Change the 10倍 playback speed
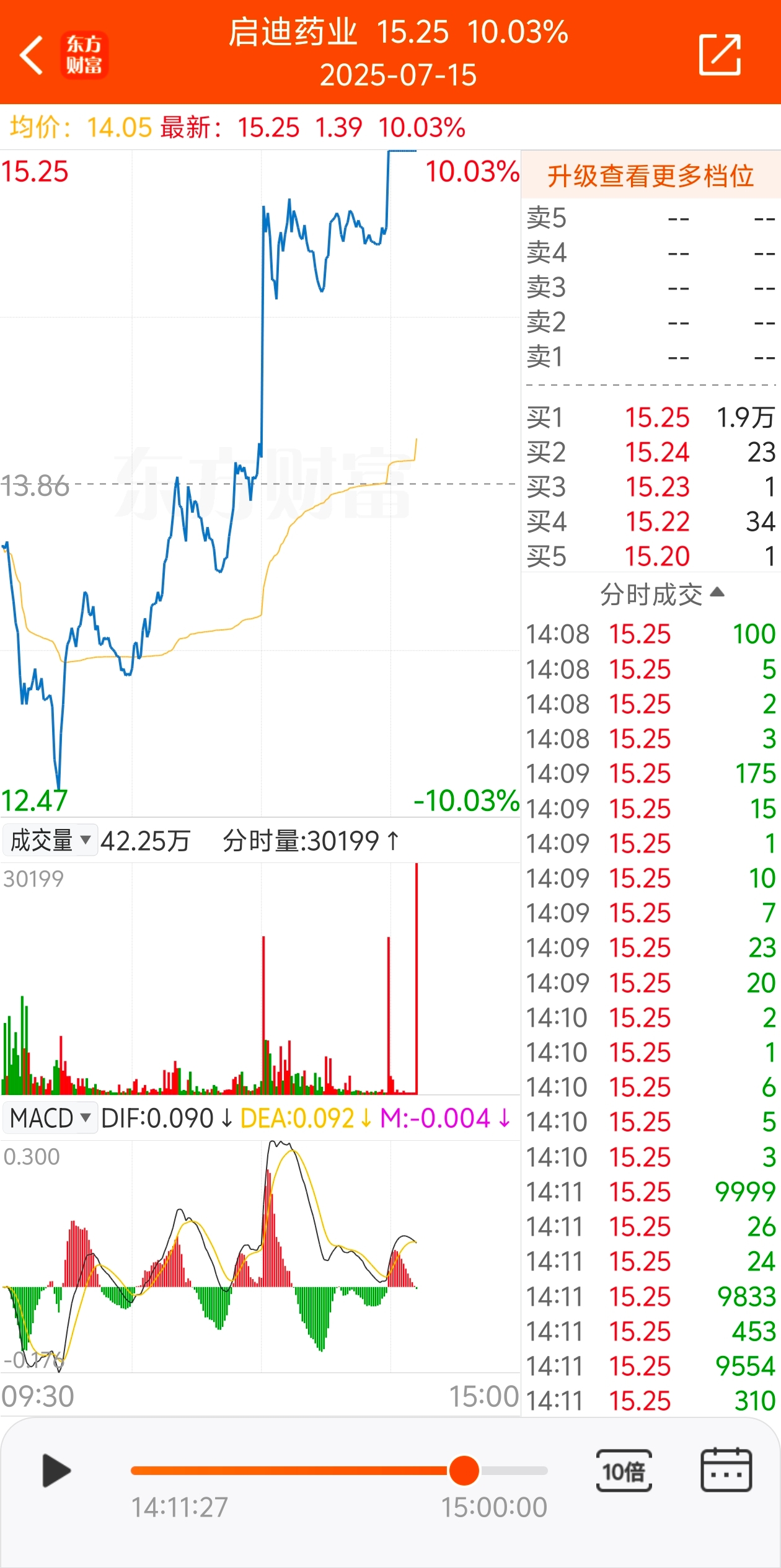The width and height of the screenshot is (781, 1568). coord(624,1471)
